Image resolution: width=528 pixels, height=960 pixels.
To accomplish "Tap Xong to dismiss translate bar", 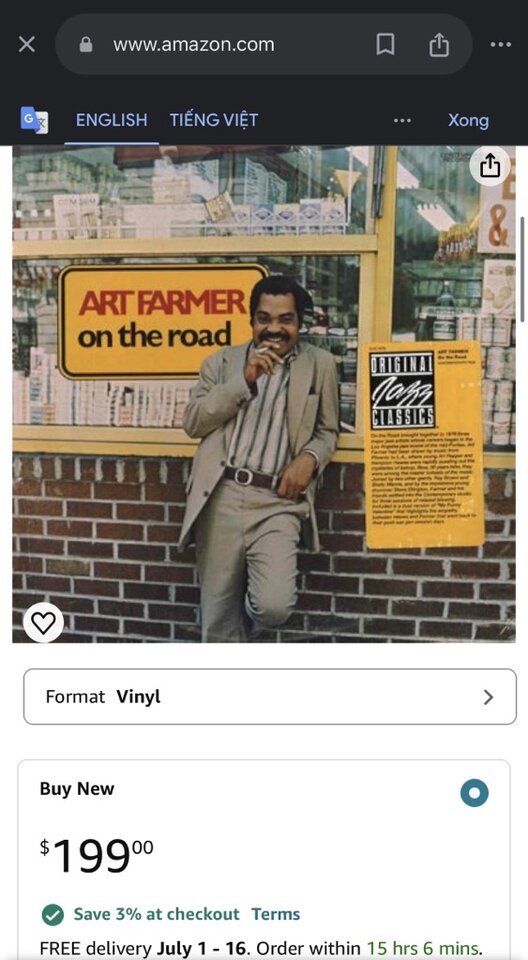I will [x=468, y=119].
